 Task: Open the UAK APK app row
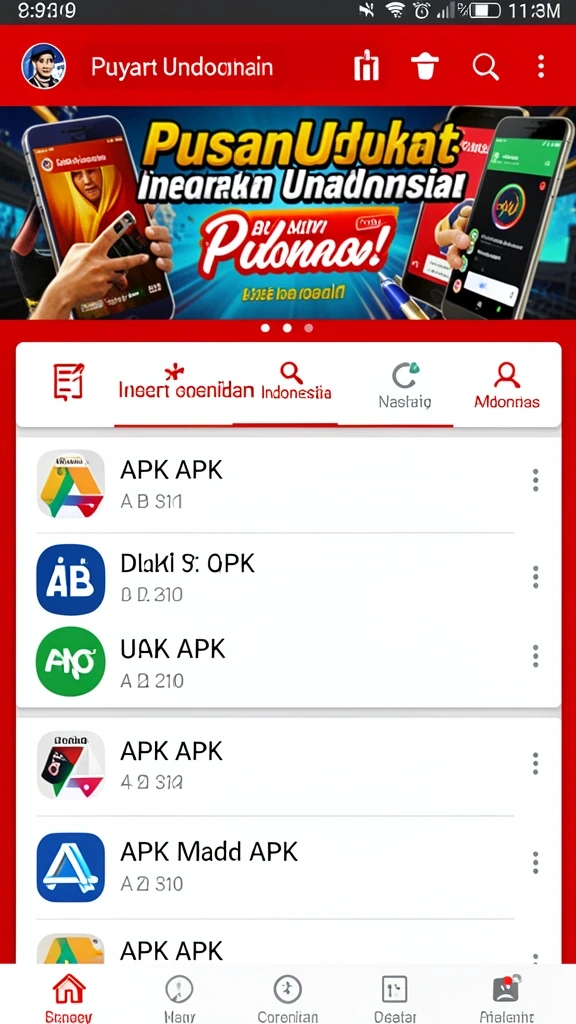tap(288, 662)
